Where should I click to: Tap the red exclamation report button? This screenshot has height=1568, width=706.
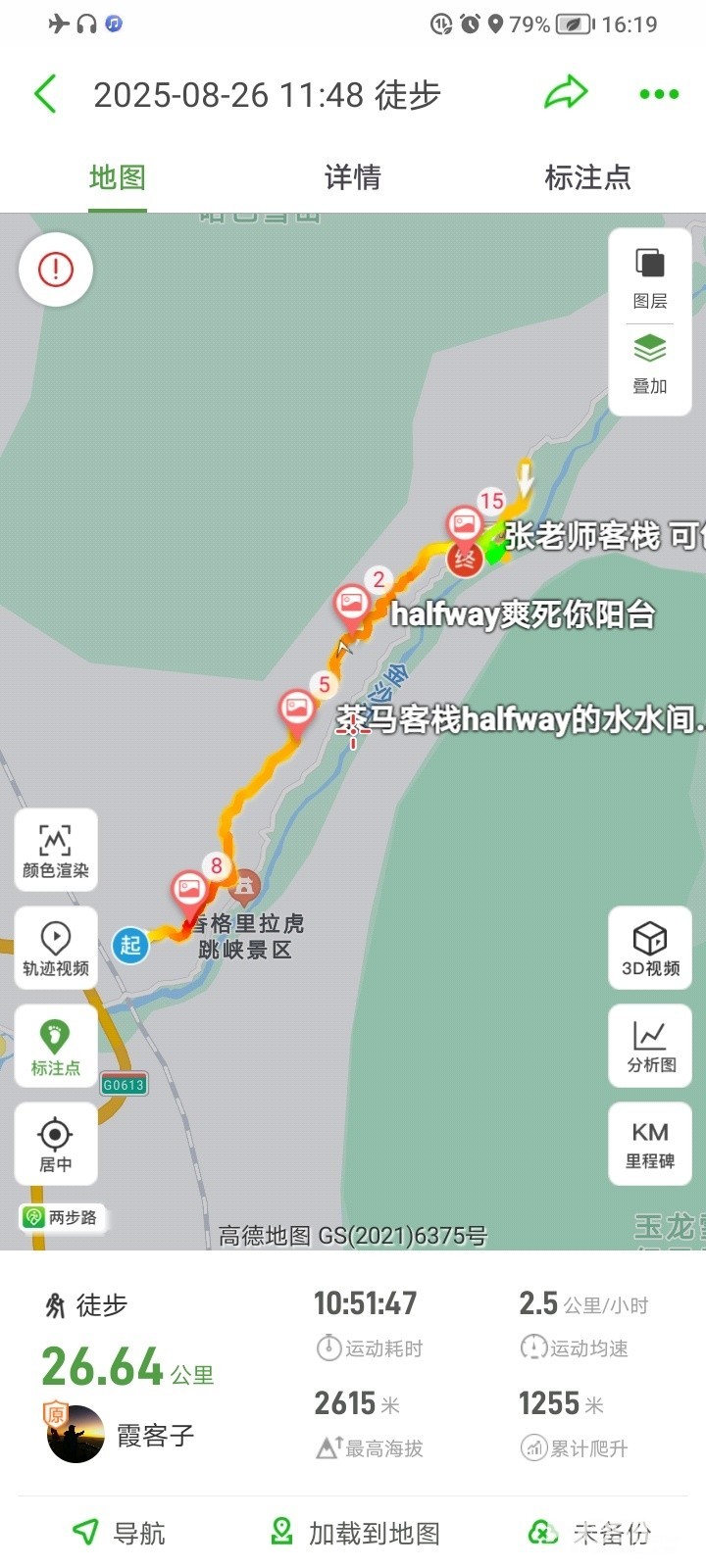pos(56,269)
